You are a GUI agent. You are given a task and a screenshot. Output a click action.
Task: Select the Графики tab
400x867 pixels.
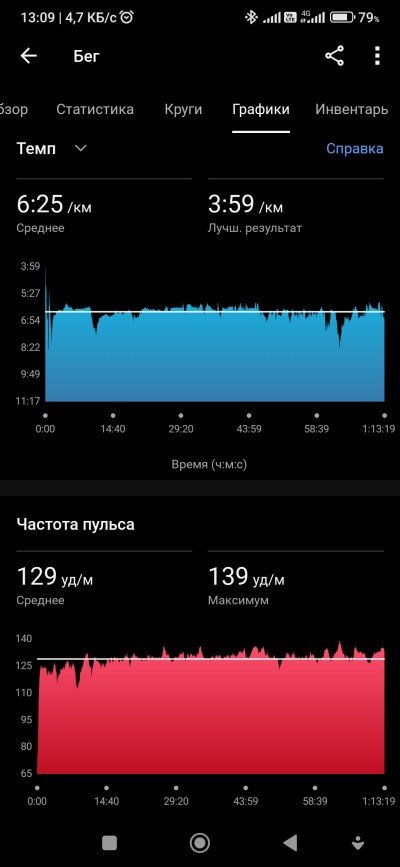pos(261,109)
